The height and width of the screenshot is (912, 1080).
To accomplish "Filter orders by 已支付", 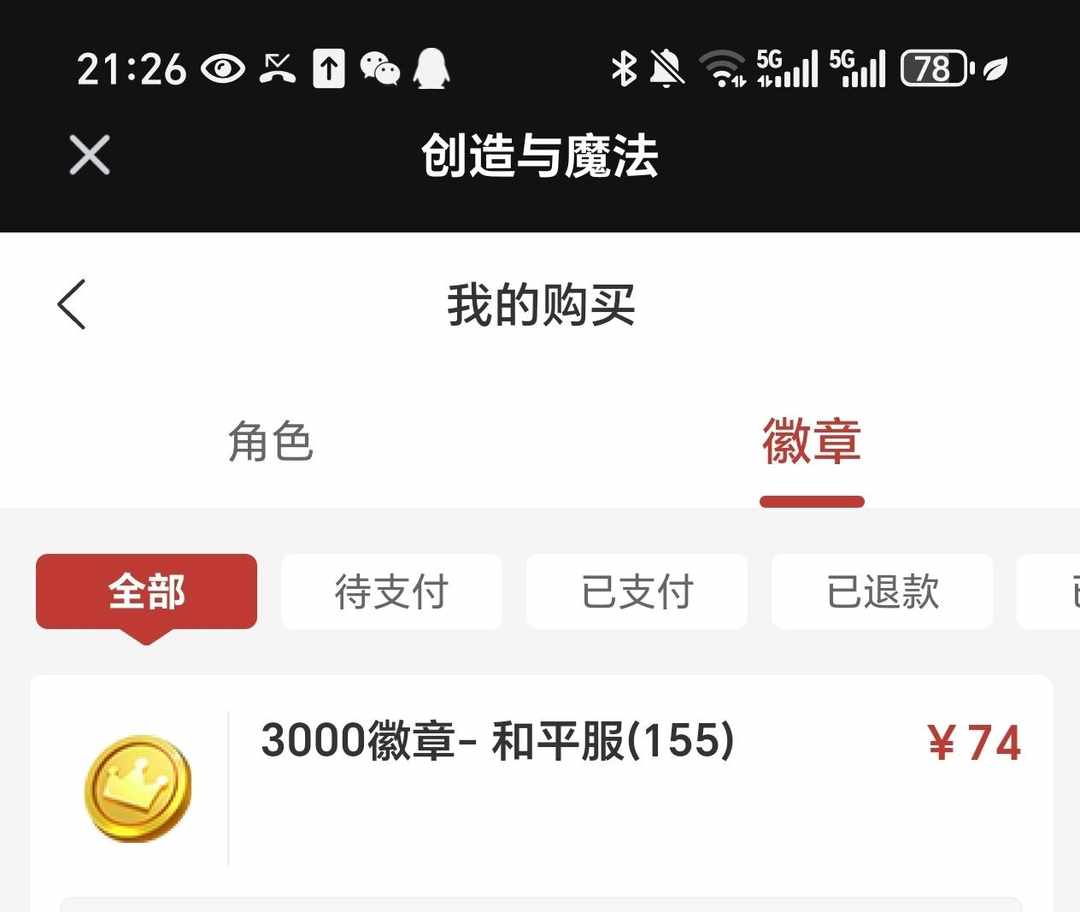I will click(637, 592).
